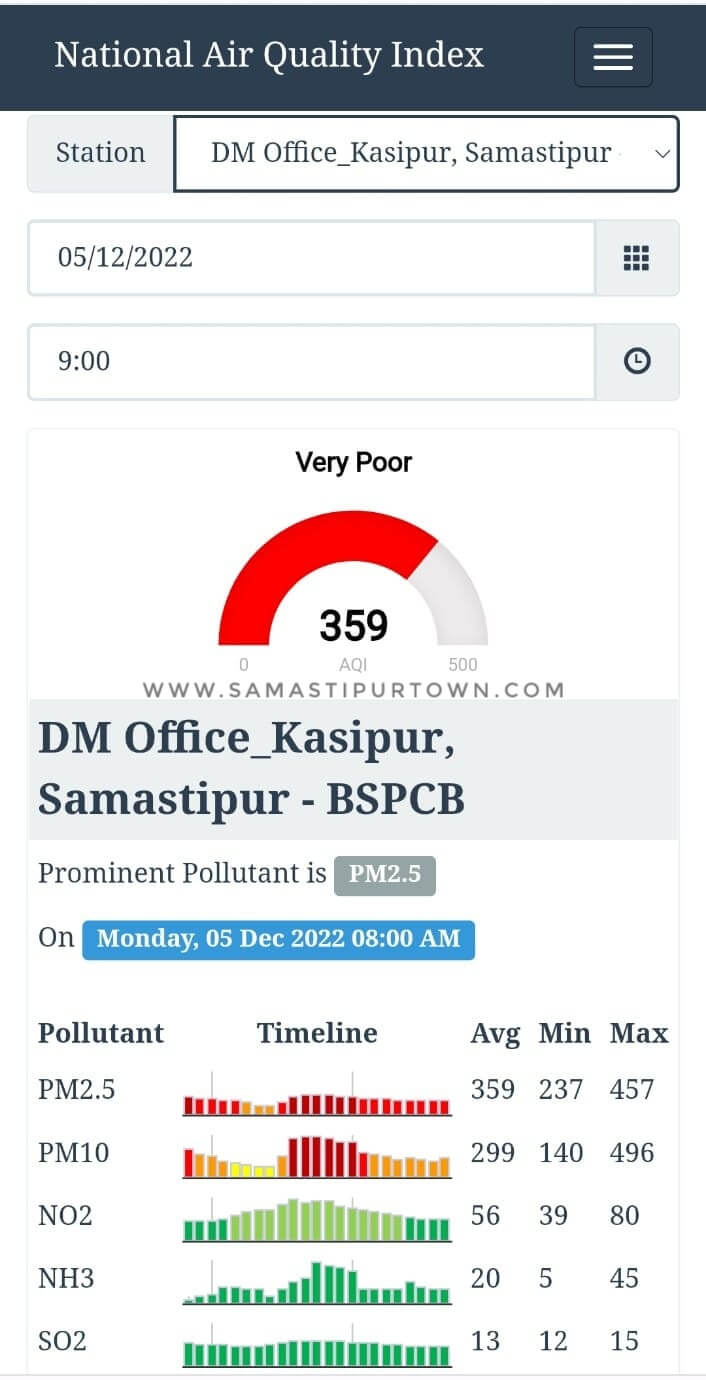This screenshot has height=1380, width=706.
Task: Open the clock time picker icon
Action: pos(637,361)
